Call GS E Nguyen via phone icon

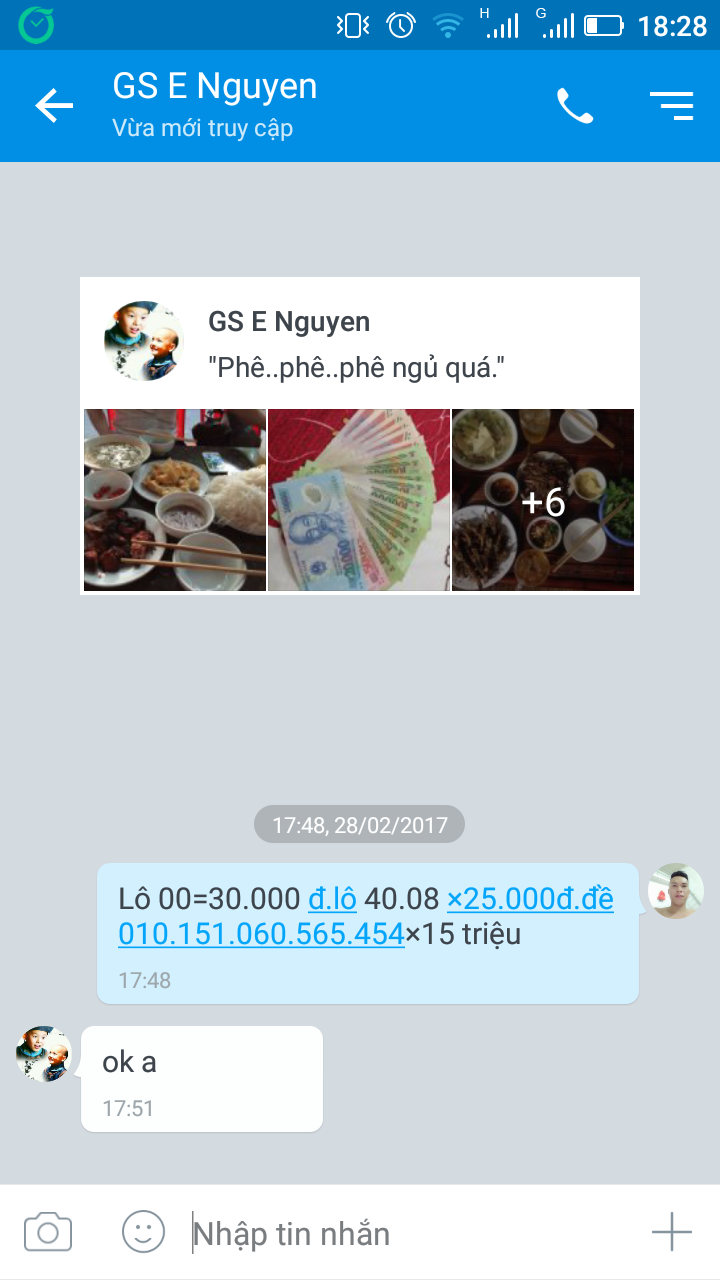click(x=575, y=106)
